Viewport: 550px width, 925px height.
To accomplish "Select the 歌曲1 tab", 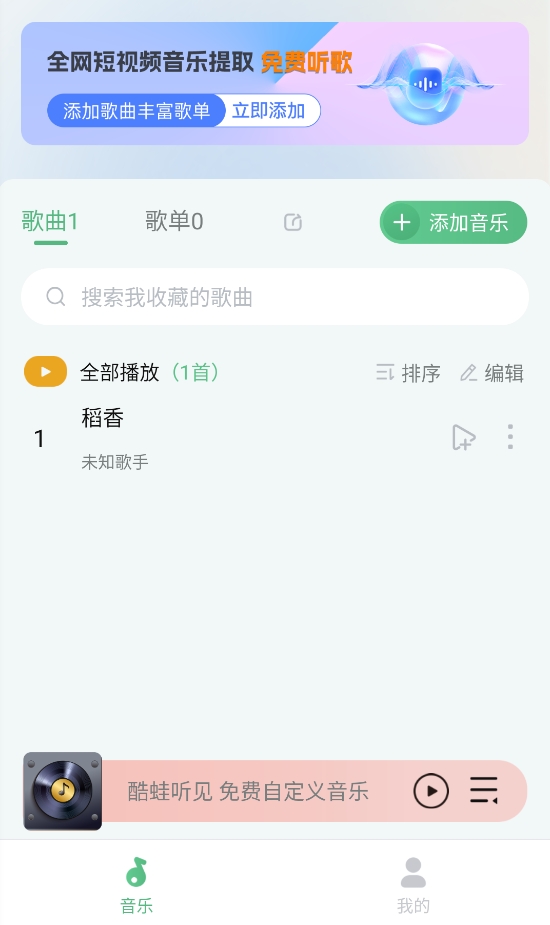I will coord(50,222).
